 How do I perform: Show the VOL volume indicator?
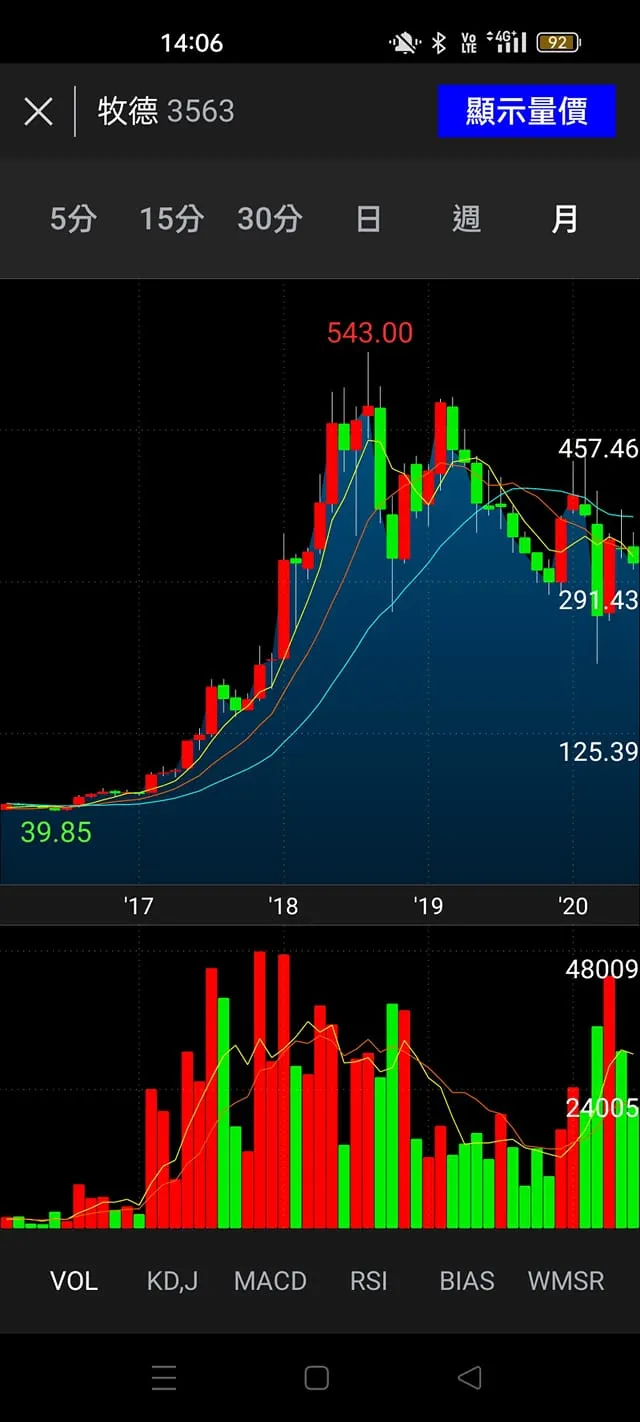[x=74, y=1281]
